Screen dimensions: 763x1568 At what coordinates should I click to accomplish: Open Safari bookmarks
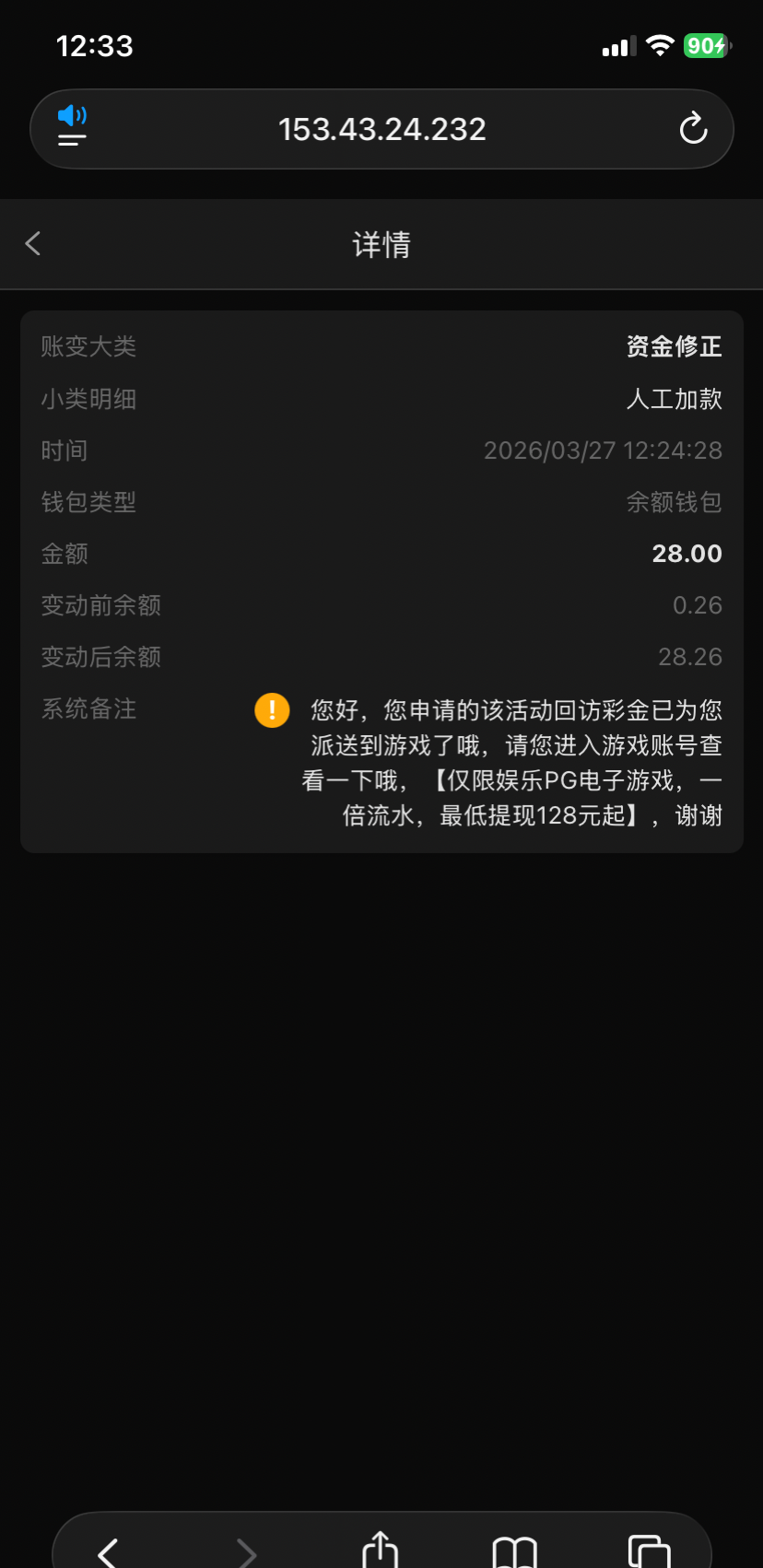pyautogui.click(x=514, y=1552)
